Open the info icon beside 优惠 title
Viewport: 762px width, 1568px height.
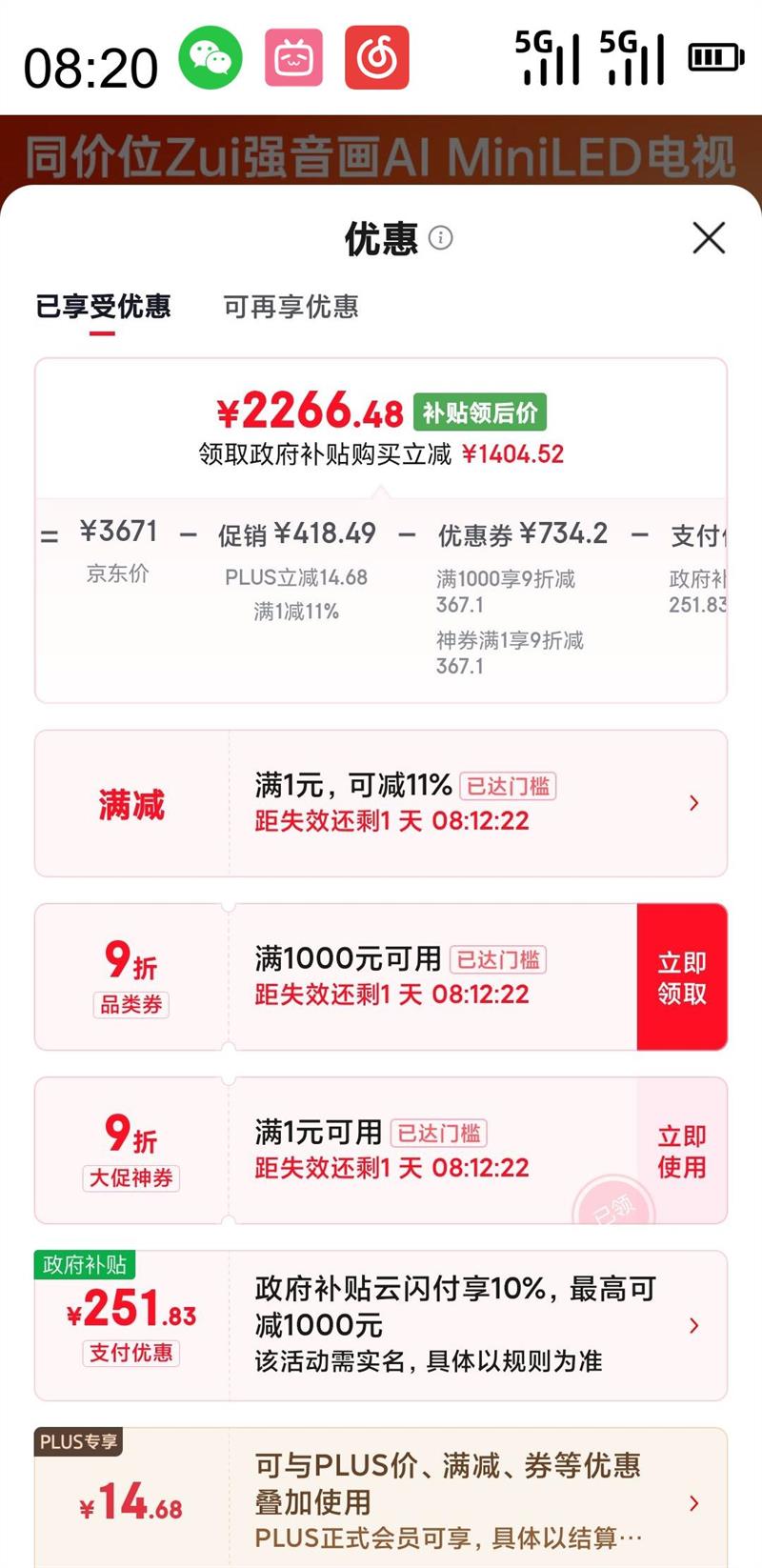click(x=441, y=237)
